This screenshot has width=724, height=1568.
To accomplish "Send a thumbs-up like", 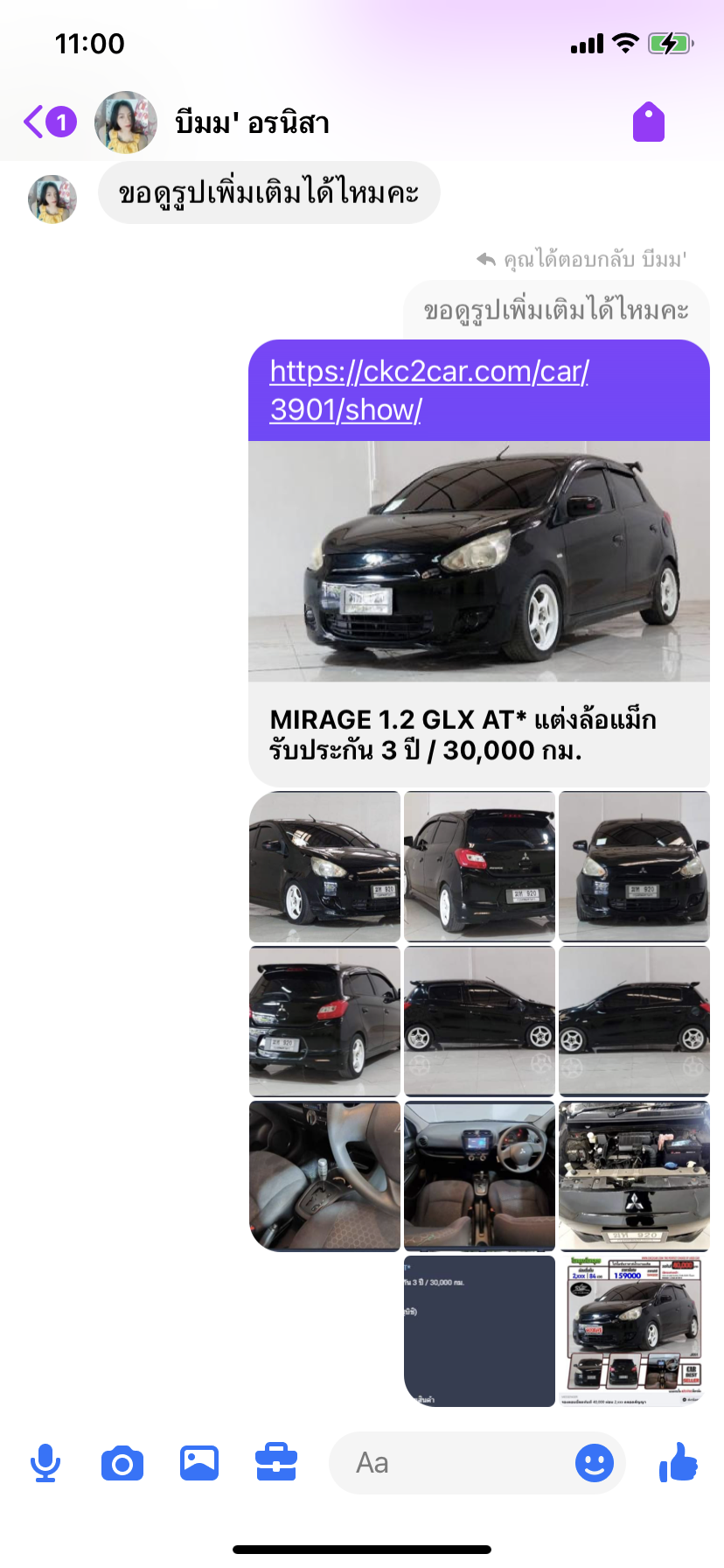I will [x=679, y=1463].
